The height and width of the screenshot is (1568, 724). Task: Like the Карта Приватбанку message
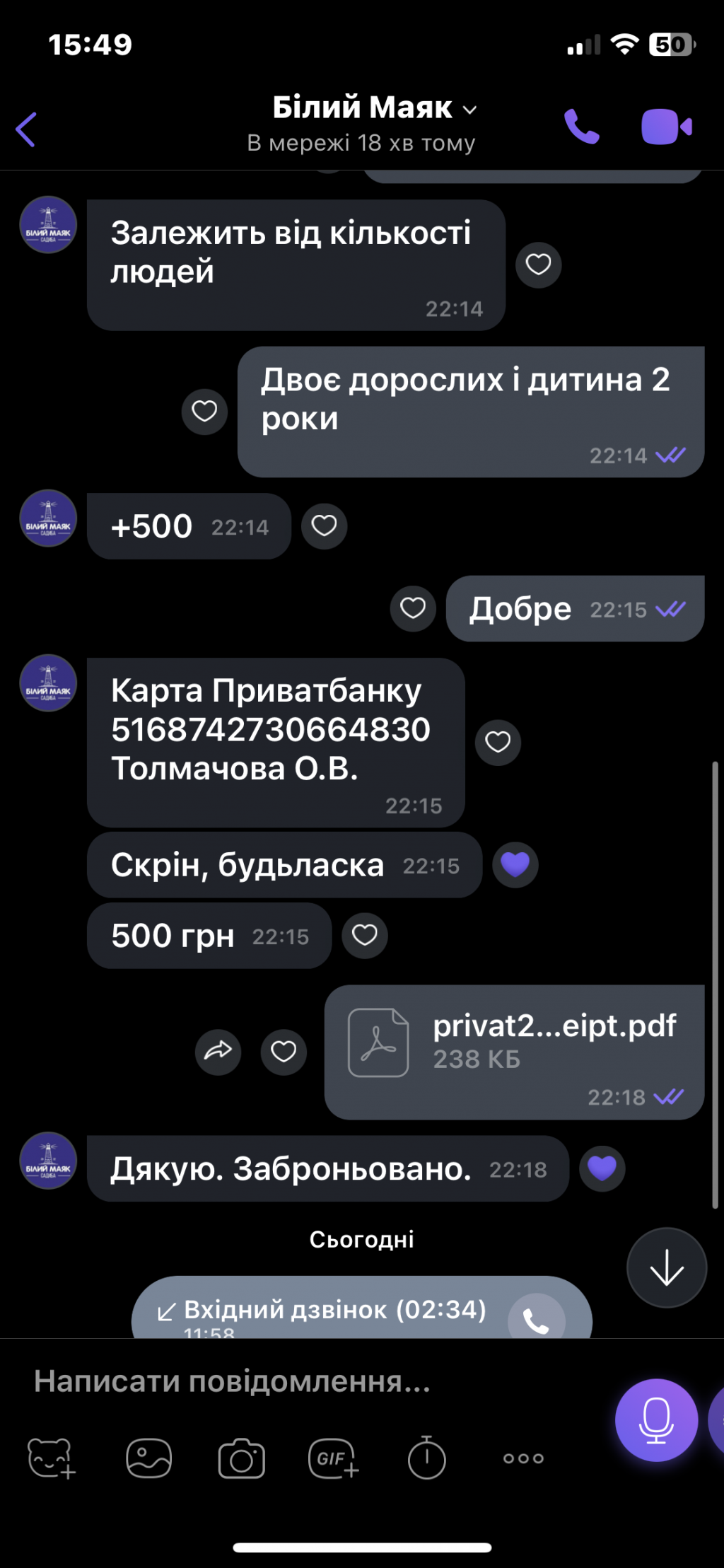click(498, 742)
